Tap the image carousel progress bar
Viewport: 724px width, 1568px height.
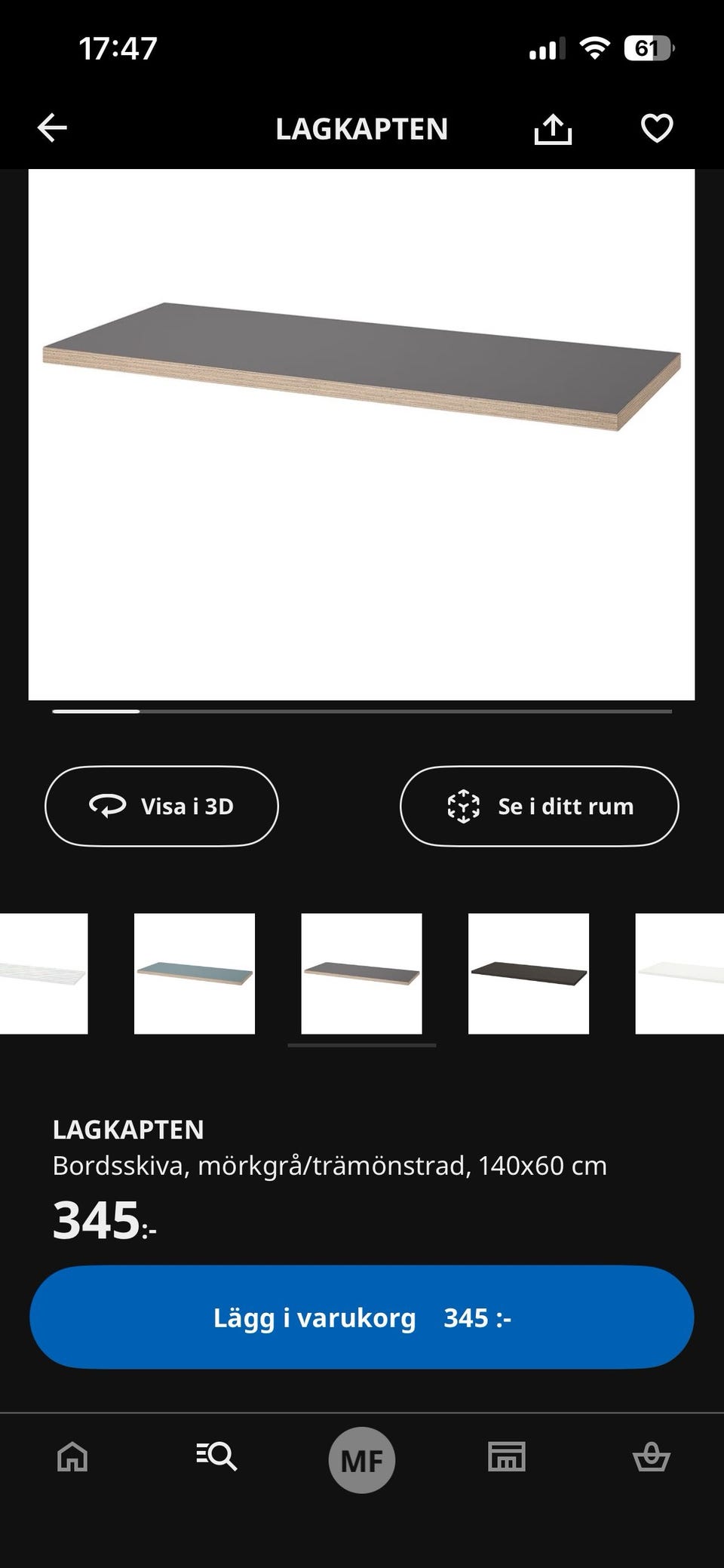tap(362, 710)
